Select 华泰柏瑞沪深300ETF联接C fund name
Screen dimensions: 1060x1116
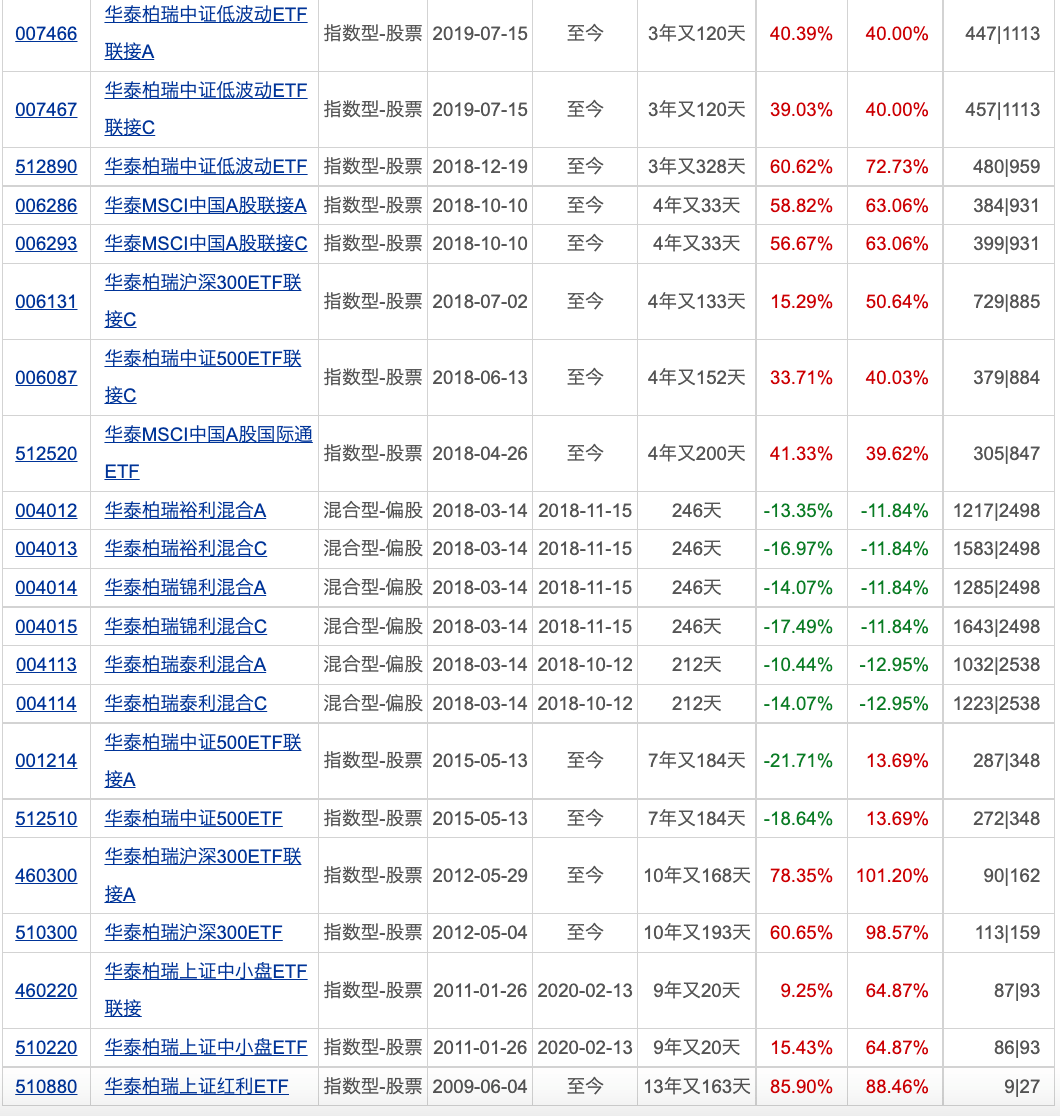tap(203, 283)
